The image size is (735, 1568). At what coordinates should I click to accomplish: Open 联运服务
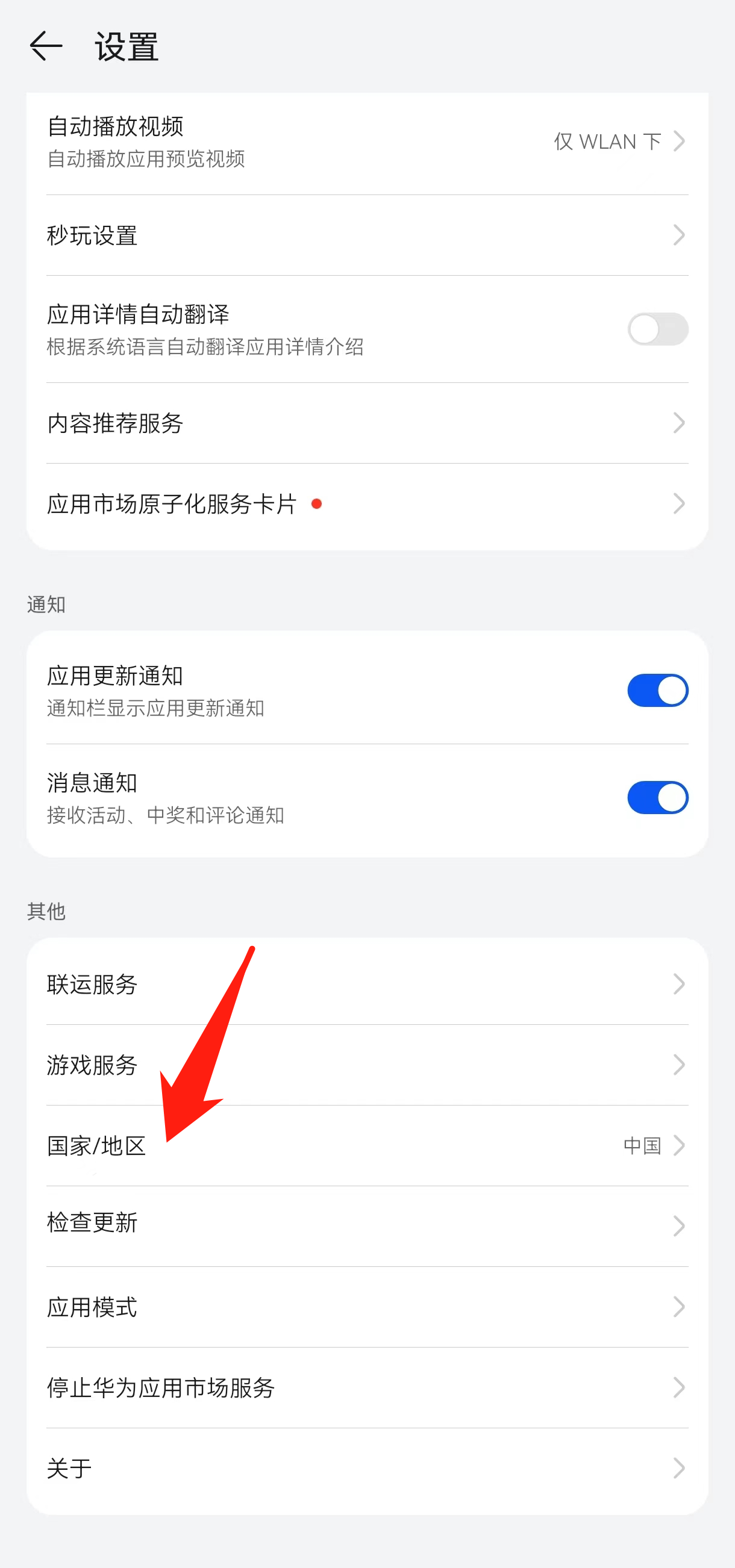click(x=366, y=985)
